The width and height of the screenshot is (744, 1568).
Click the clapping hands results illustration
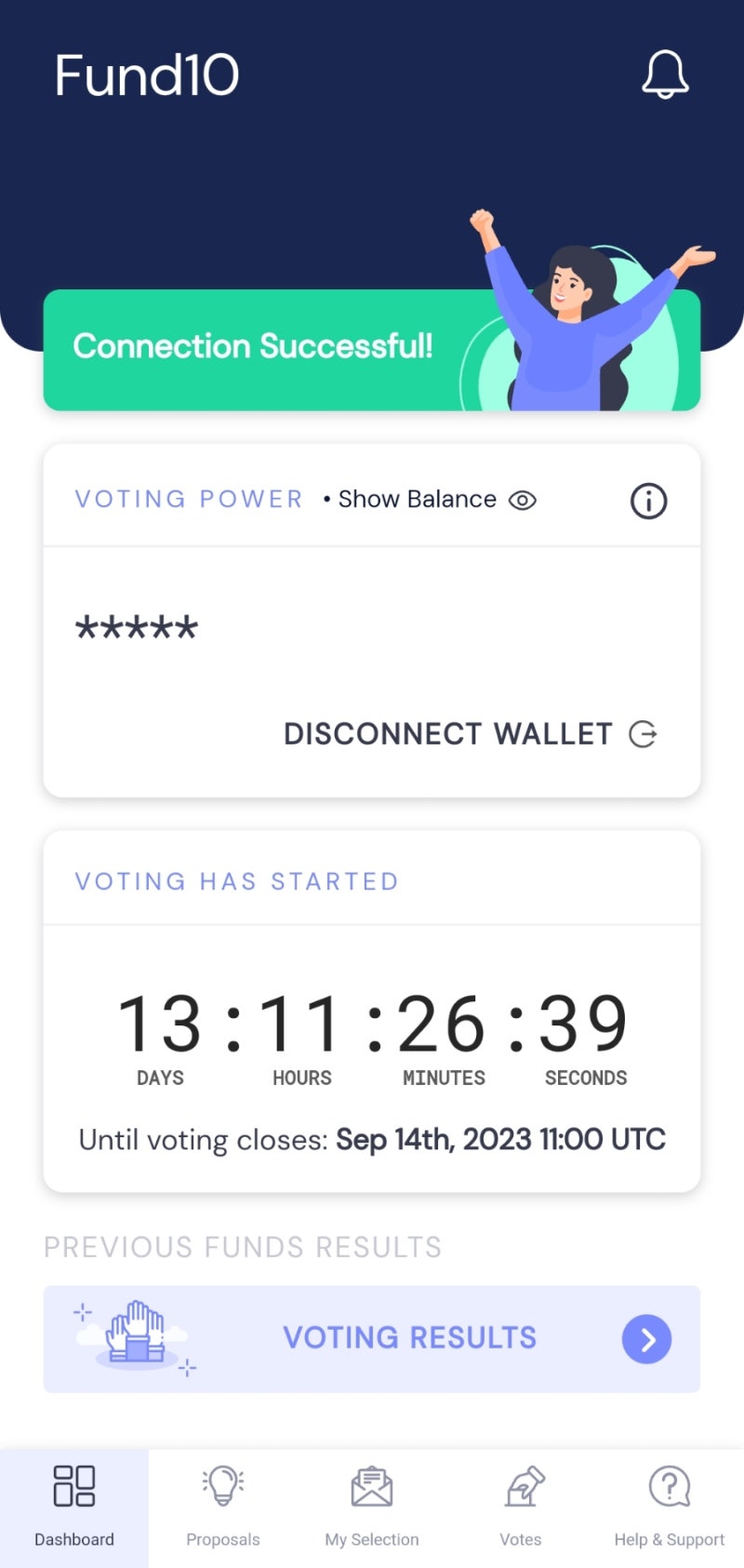coord(135,1337)
